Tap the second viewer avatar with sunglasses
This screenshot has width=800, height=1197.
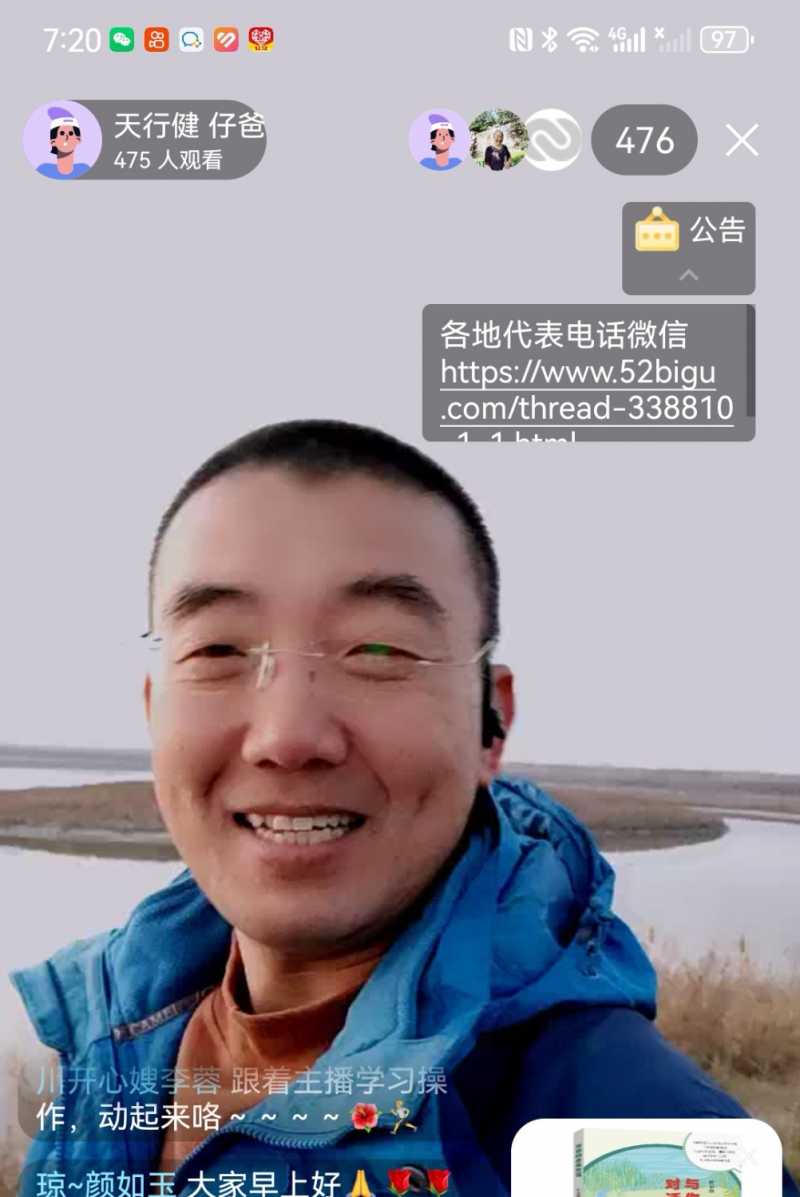pos(495,141)
